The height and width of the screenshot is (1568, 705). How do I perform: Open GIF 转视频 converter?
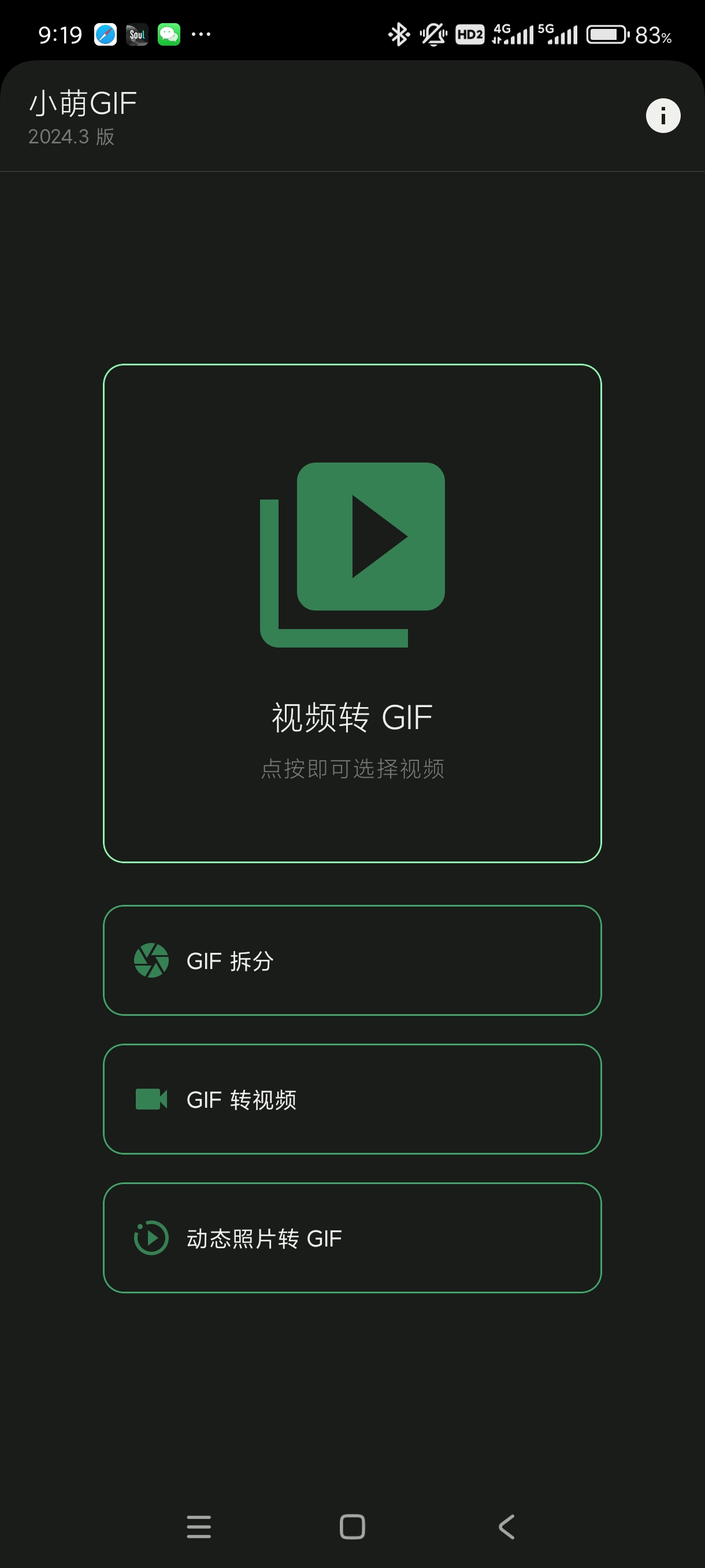pos(352,1099)
